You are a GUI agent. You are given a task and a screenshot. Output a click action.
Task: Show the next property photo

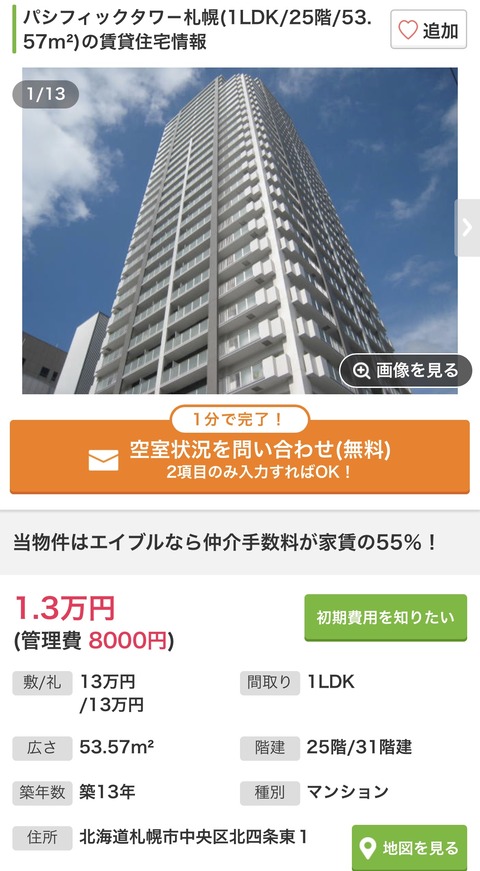[x=468, y=228]
